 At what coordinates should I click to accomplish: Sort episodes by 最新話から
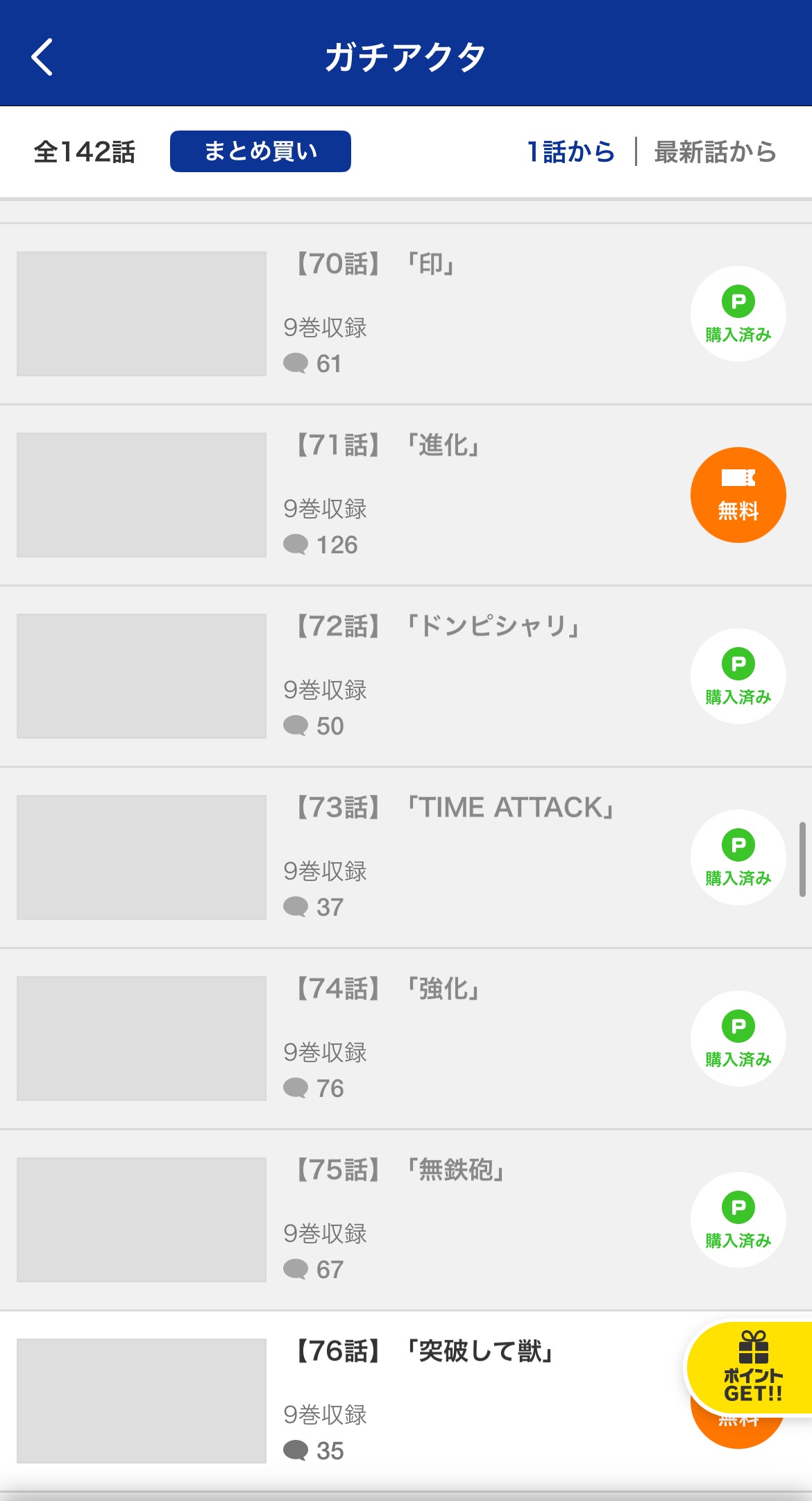[x=715, y=151]
